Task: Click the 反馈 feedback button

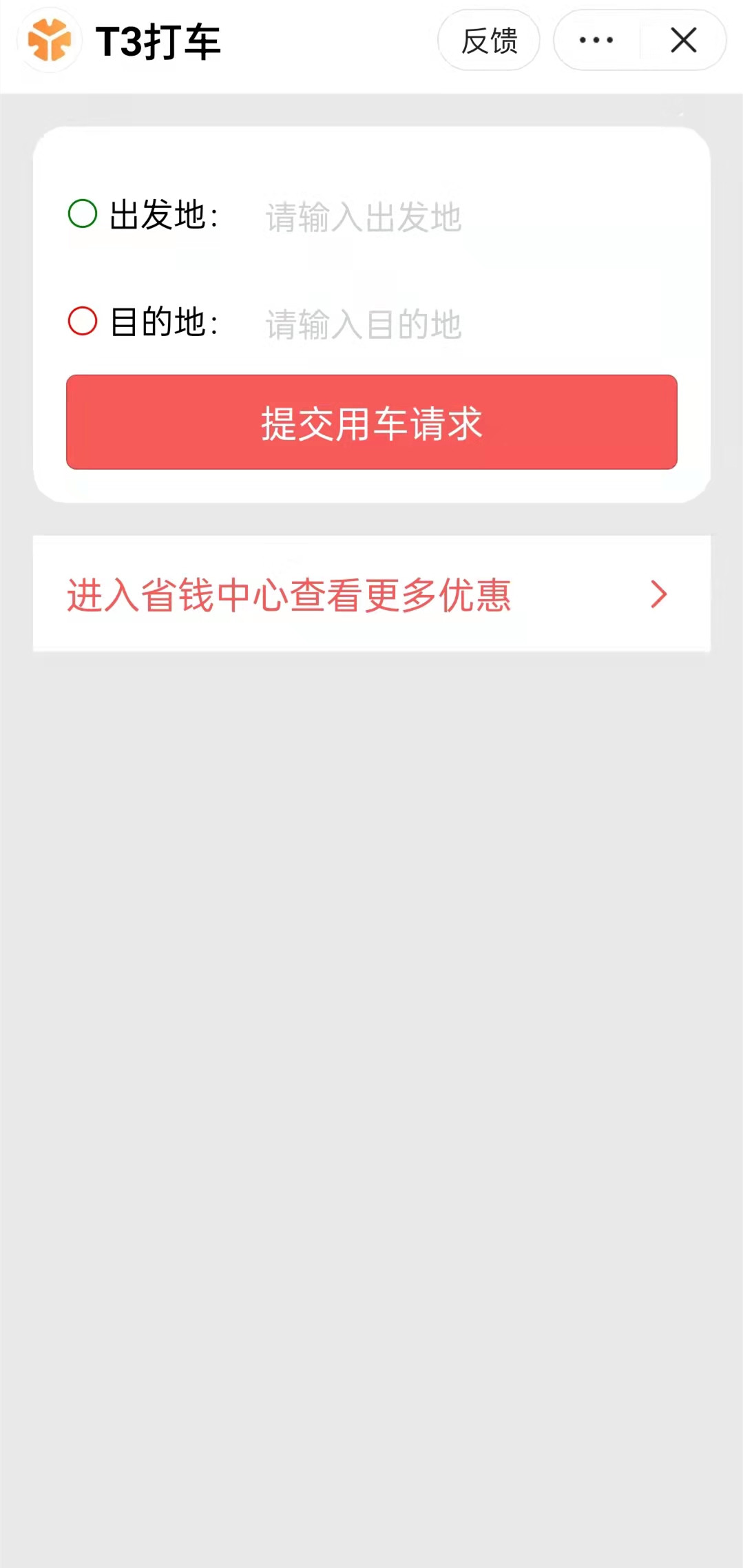Action: [x=489, y=41]
